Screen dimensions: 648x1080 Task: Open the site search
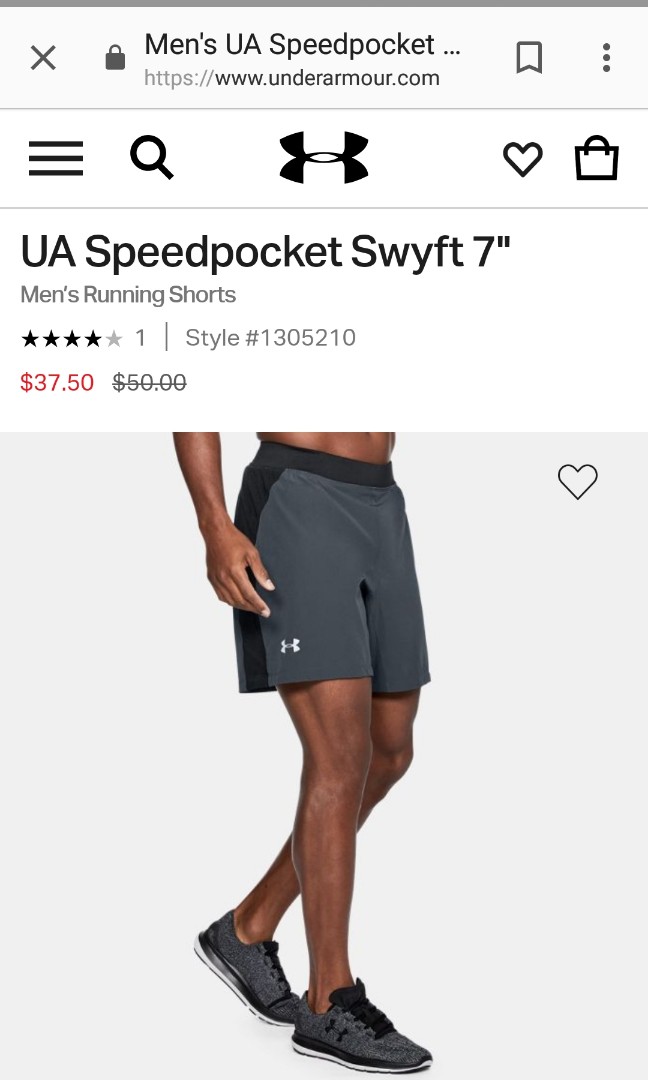point(152,158)
